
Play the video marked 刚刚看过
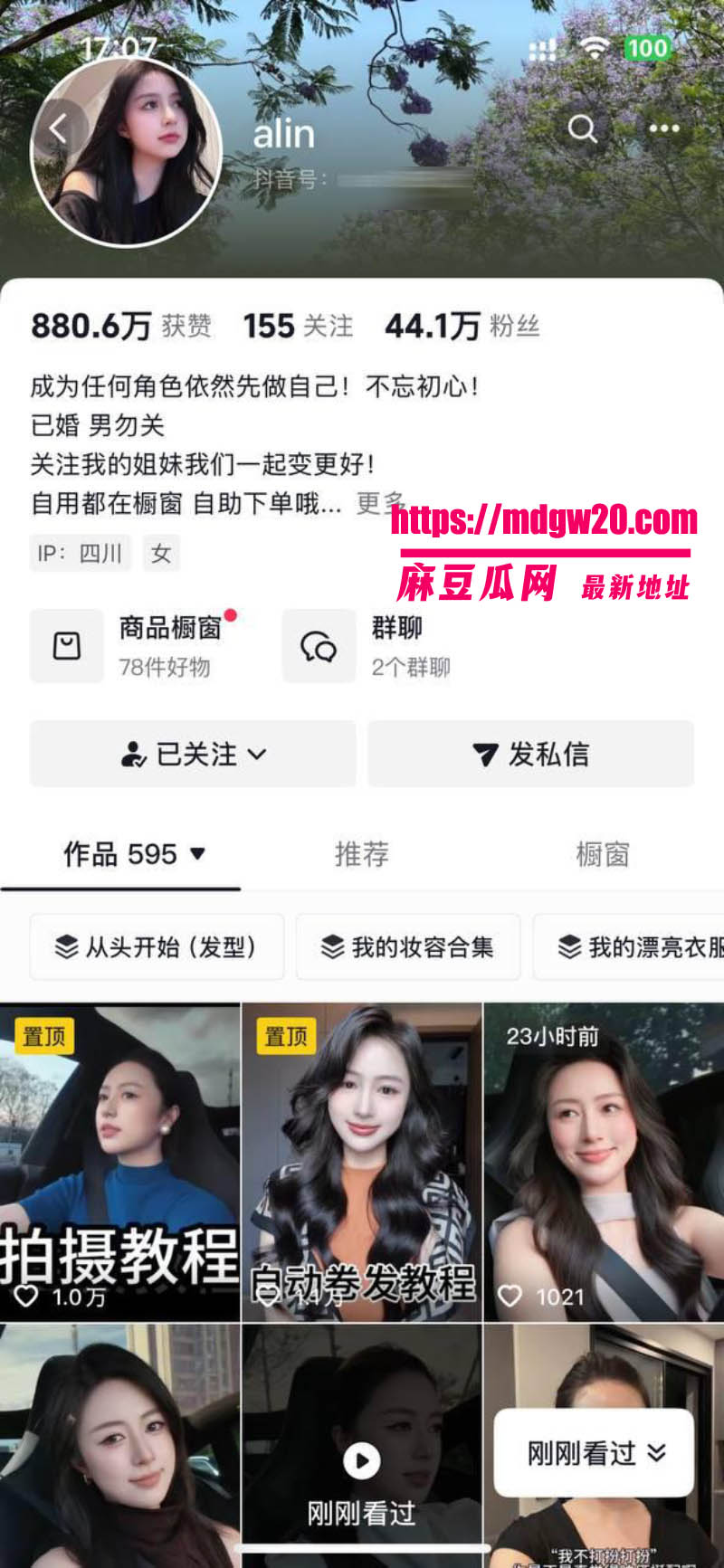click(362, 1445)
